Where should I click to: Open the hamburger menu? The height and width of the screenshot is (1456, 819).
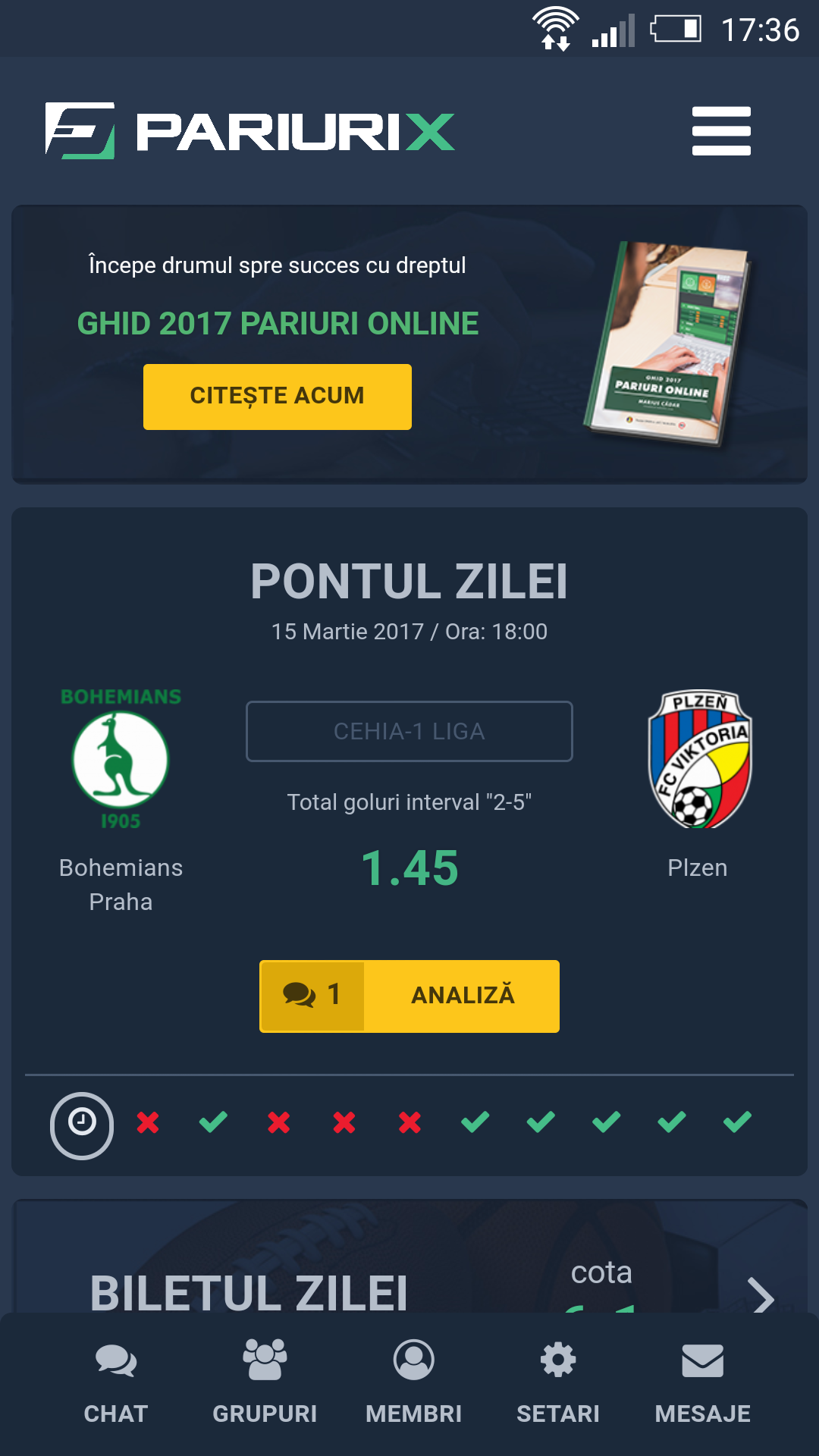click(x=721, y=131)
